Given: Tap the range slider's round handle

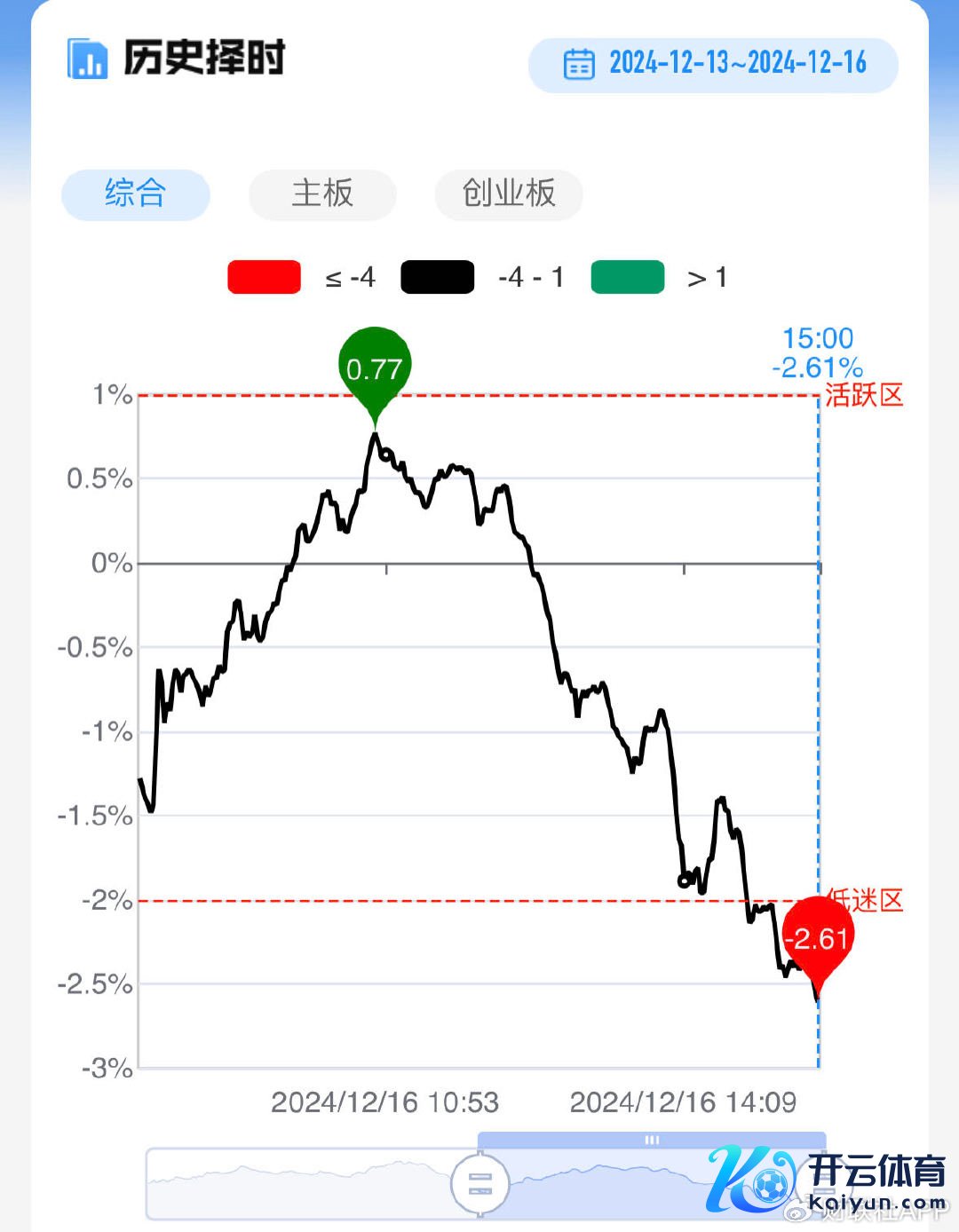Looking at the screenshot, I should point(479,1183).
